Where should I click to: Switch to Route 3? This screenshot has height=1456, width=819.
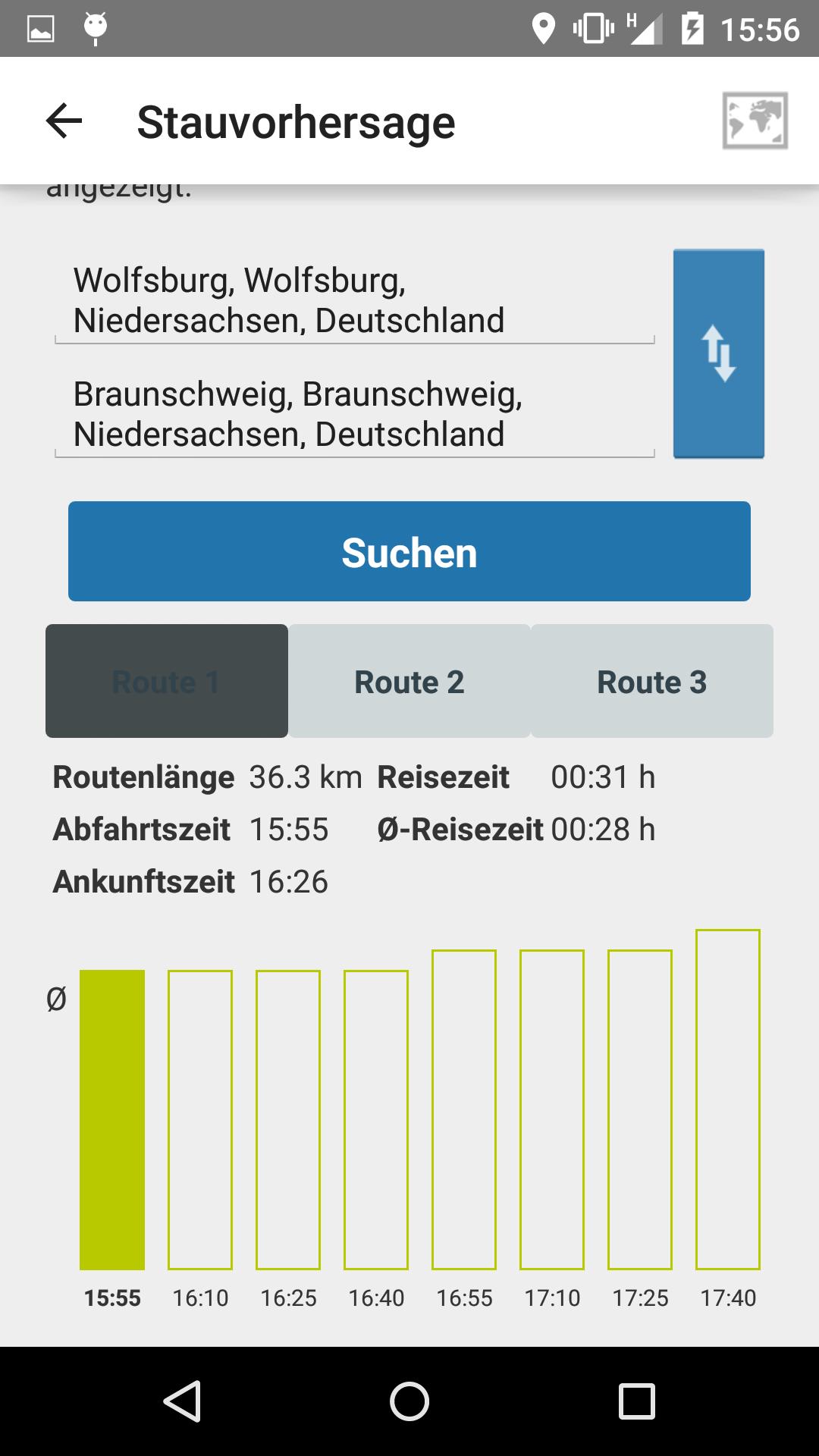click(x=653, y=681)
